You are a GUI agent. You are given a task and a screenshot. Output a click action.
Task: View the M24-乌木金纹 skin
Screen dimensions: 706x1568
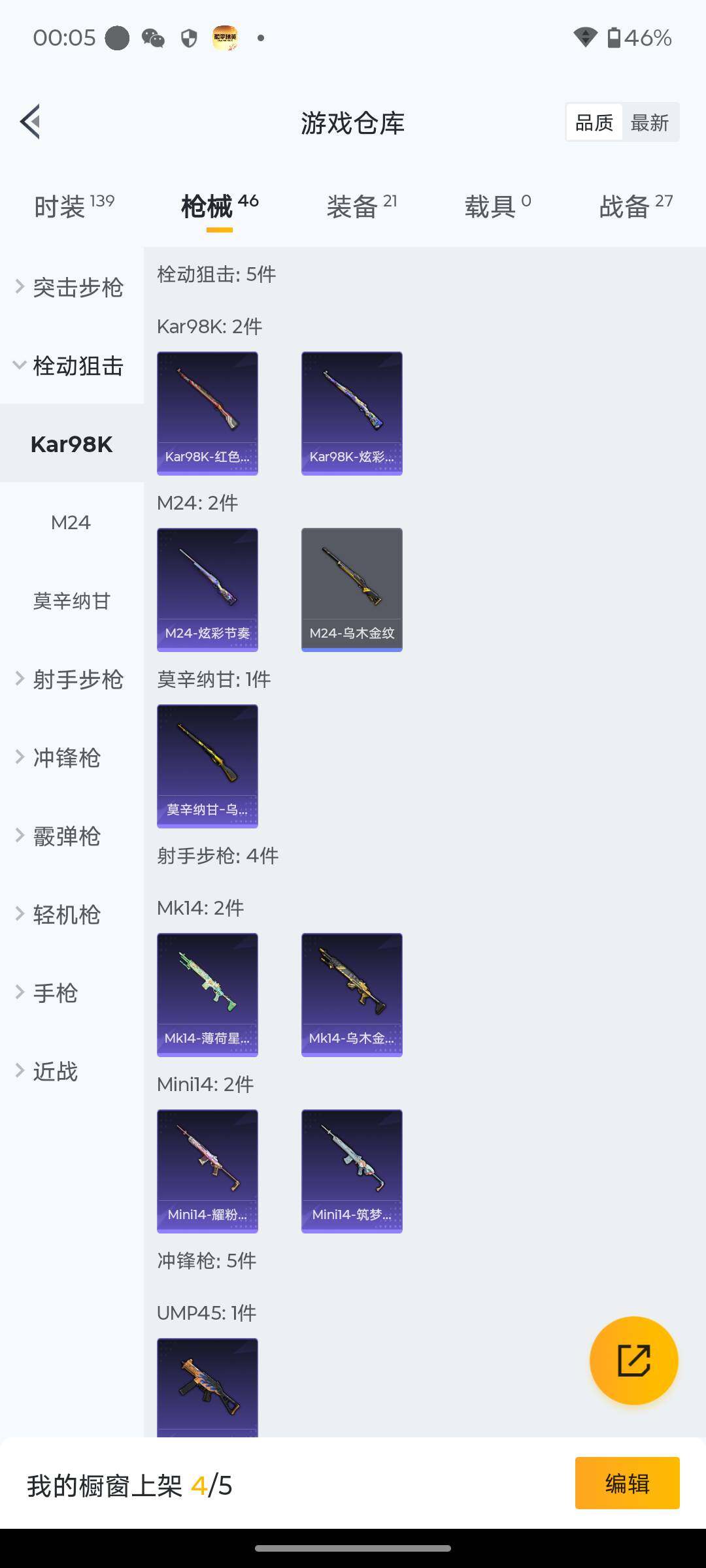(352, 589)
